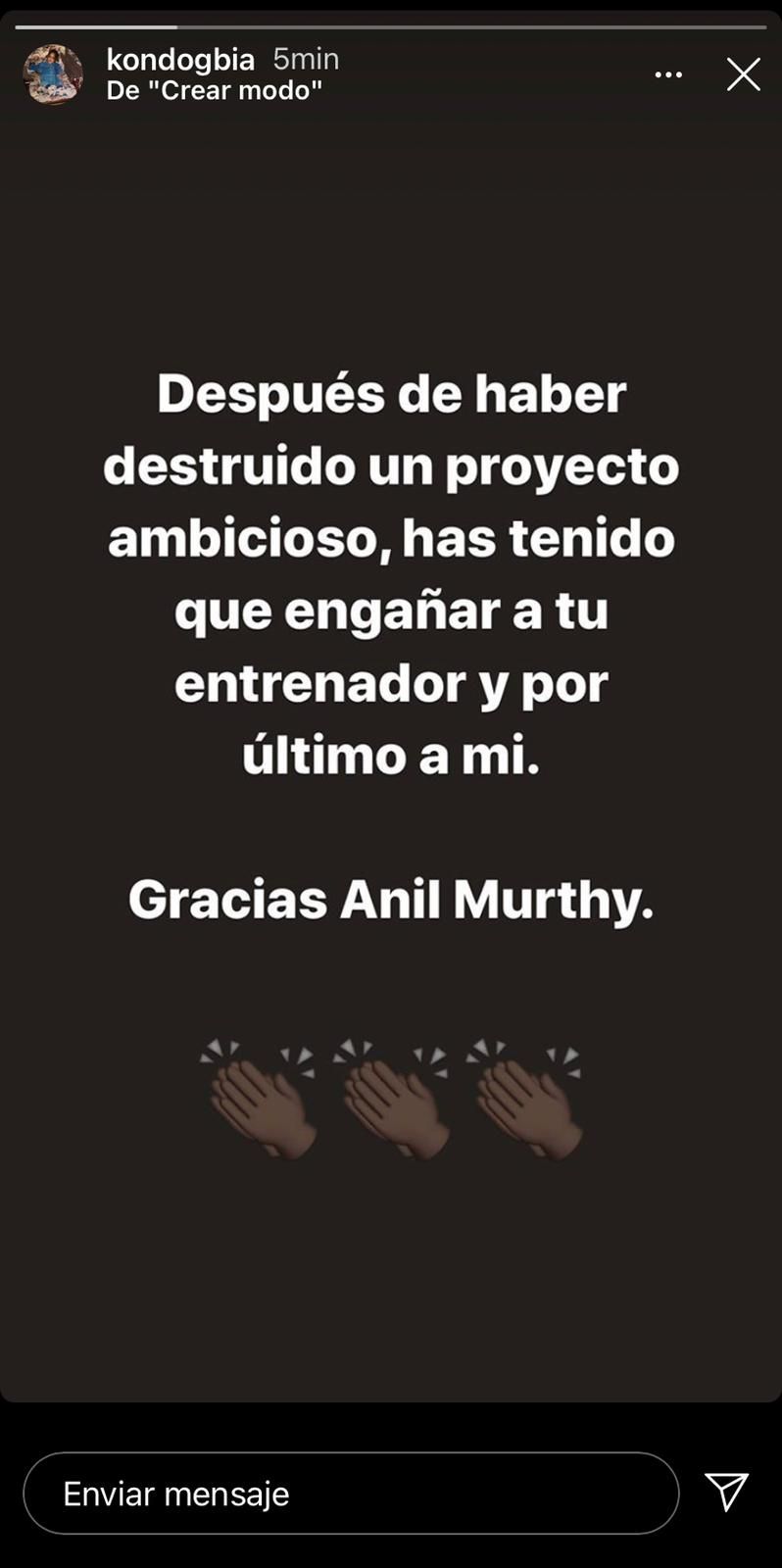Select the 5min timestamp text
Screen dimensions: 782x1568
(307, 58)
